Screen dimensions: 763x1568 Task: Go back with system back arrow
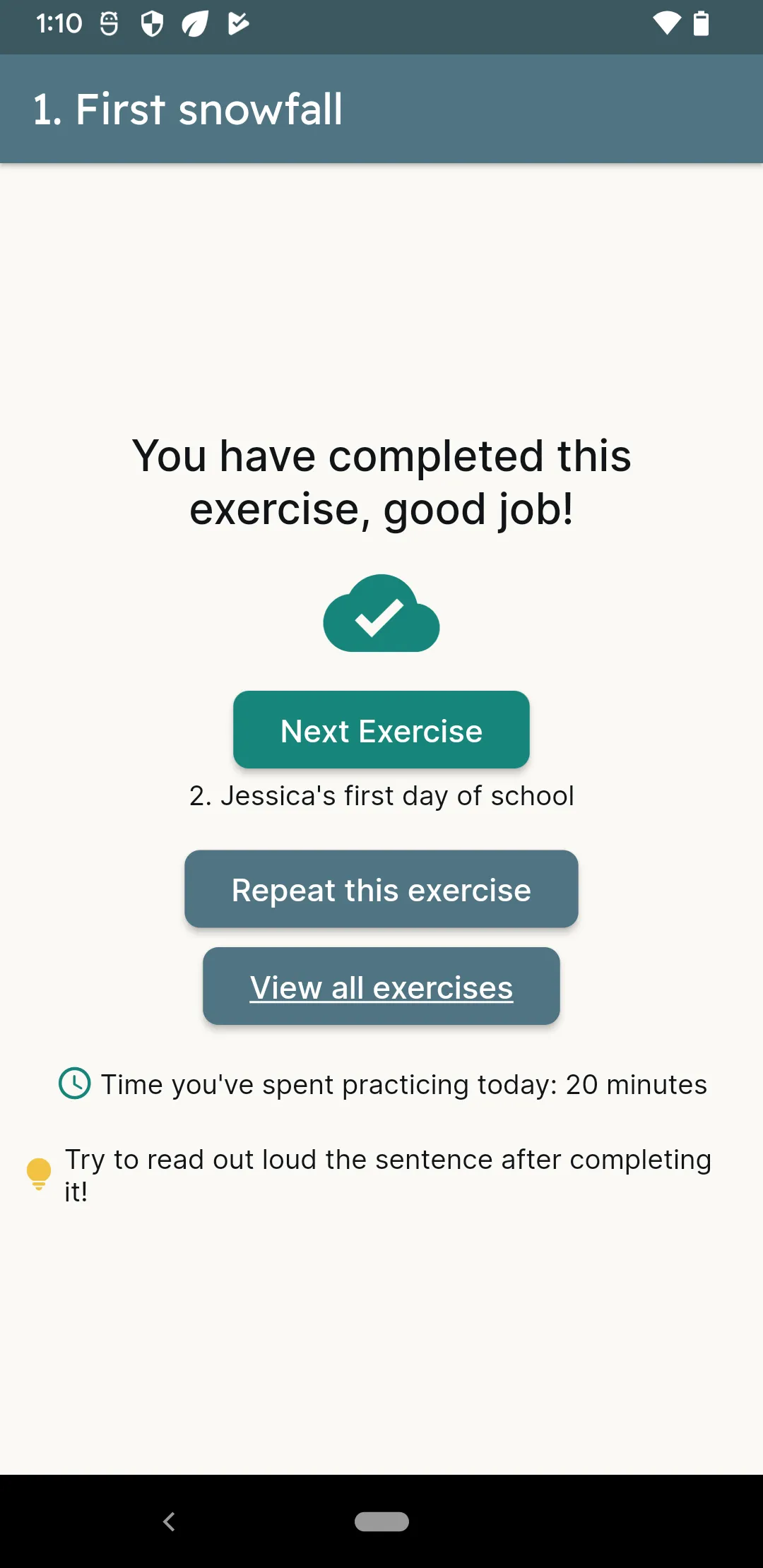click(x=169, y=1521)
